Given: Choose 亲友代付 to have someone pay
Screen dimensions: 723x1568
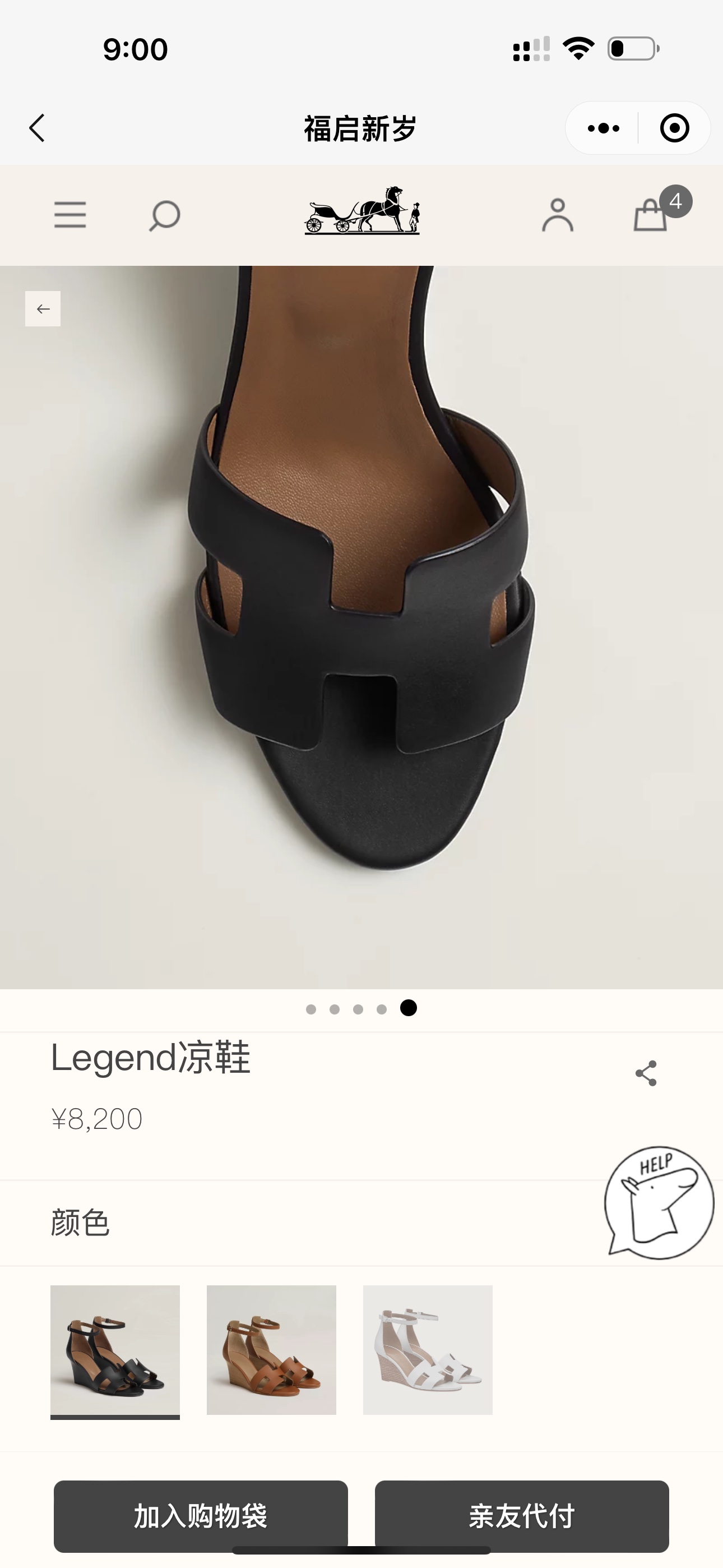Looking at the screenshot, I should click(522, 1516).
